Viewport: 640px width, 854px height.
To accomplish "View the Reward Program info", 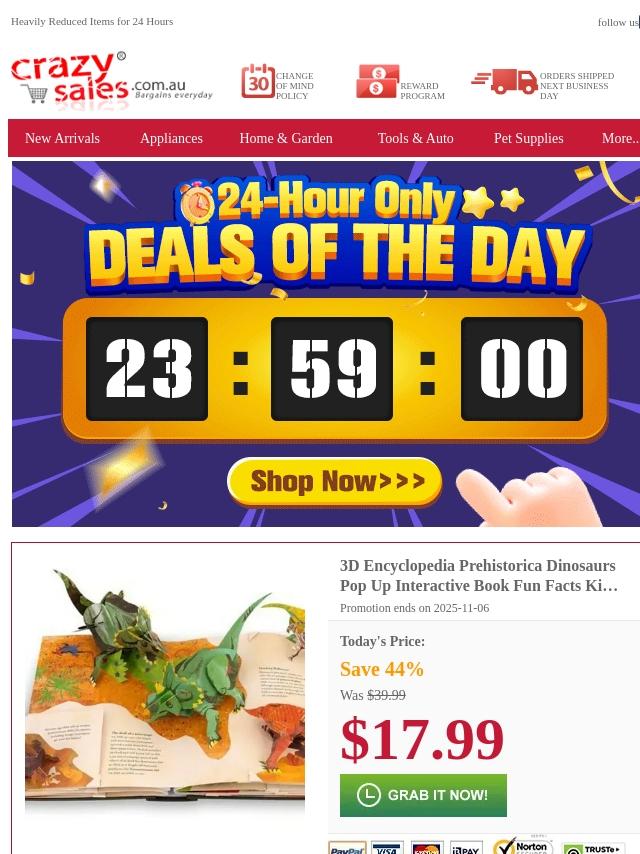I will (401, 82).
